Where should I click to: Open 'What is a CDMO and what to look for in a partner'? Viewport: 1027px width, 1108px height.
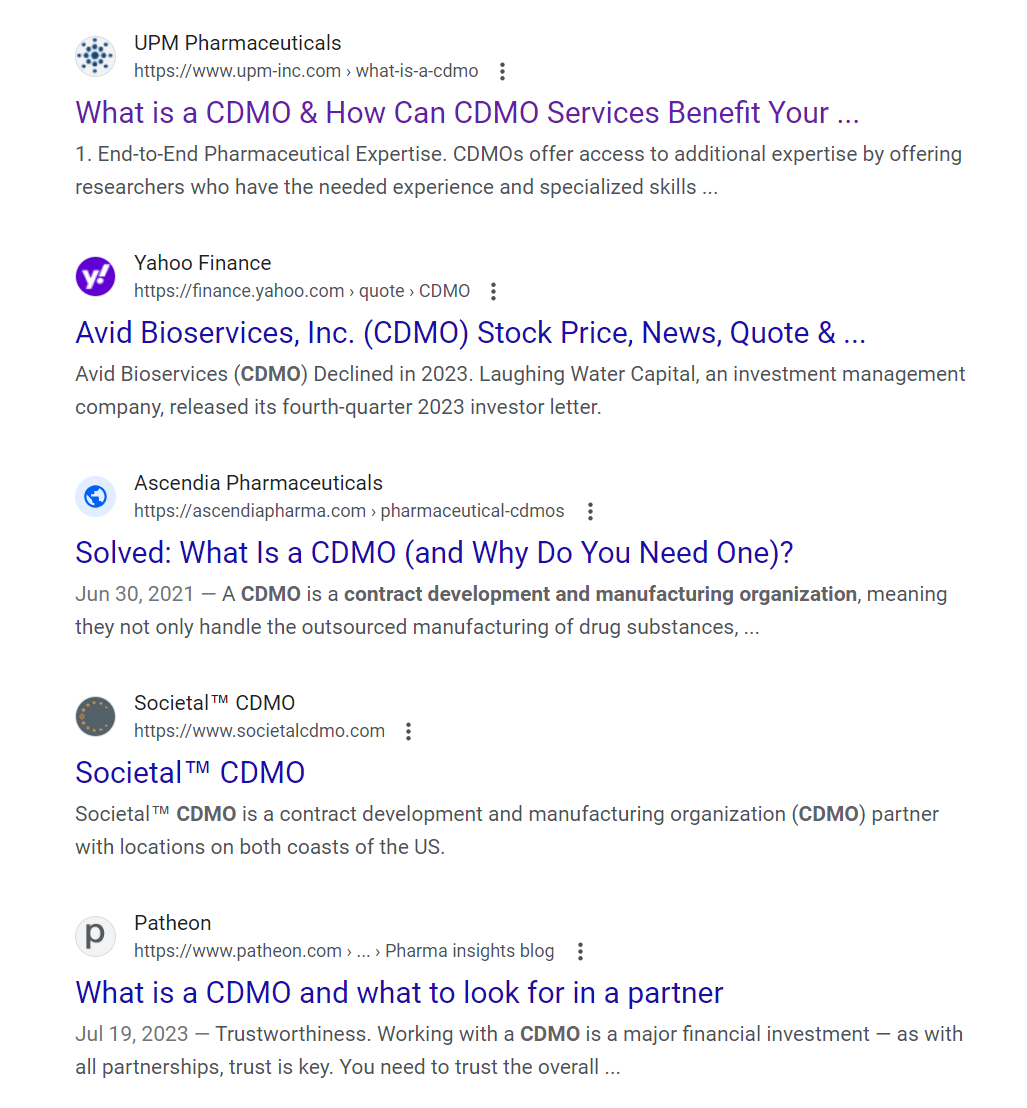[399, 992]
